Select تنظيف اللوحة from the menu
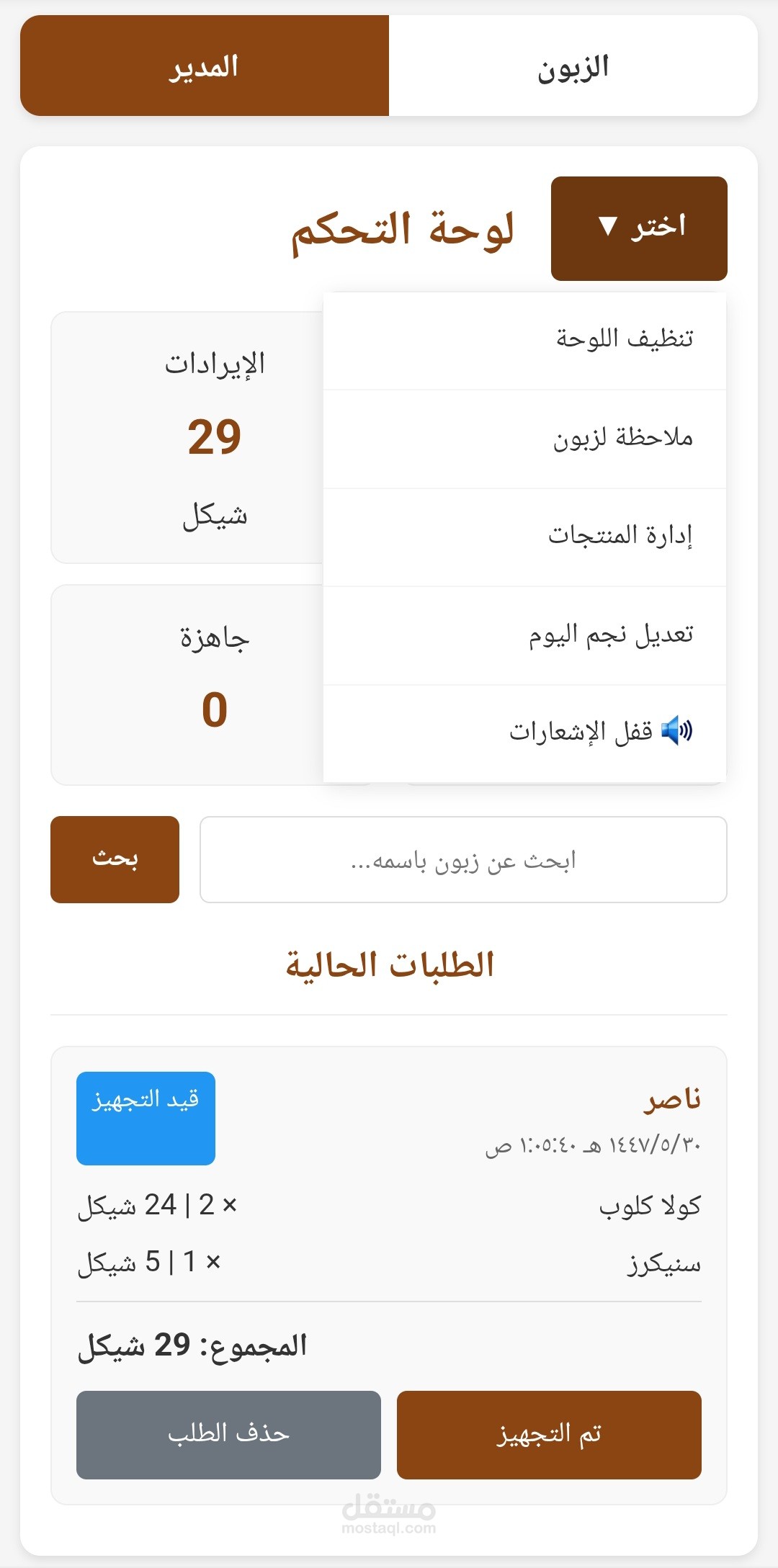This screenshot has width=778, height=1568. pyautogui.click(x=524, y=339)
